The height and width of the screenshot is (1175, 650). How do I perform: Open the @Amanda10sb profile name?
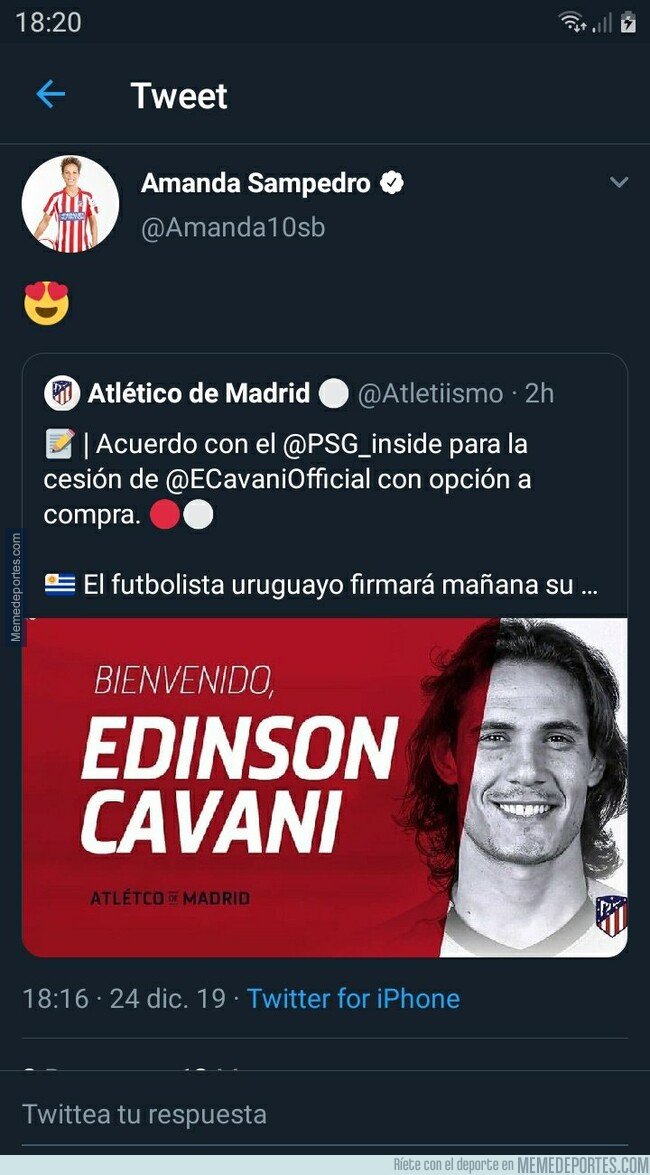pos(233,228)
